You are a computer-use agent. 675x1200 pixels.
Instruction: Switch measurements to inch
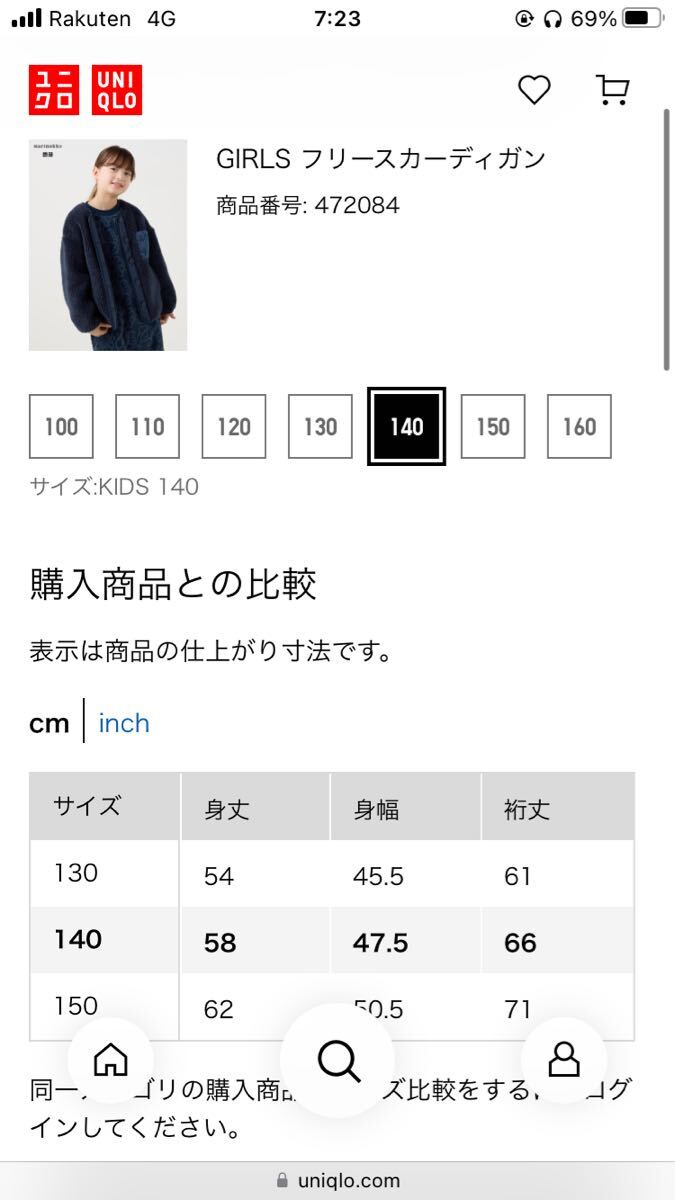coord(124,723)
